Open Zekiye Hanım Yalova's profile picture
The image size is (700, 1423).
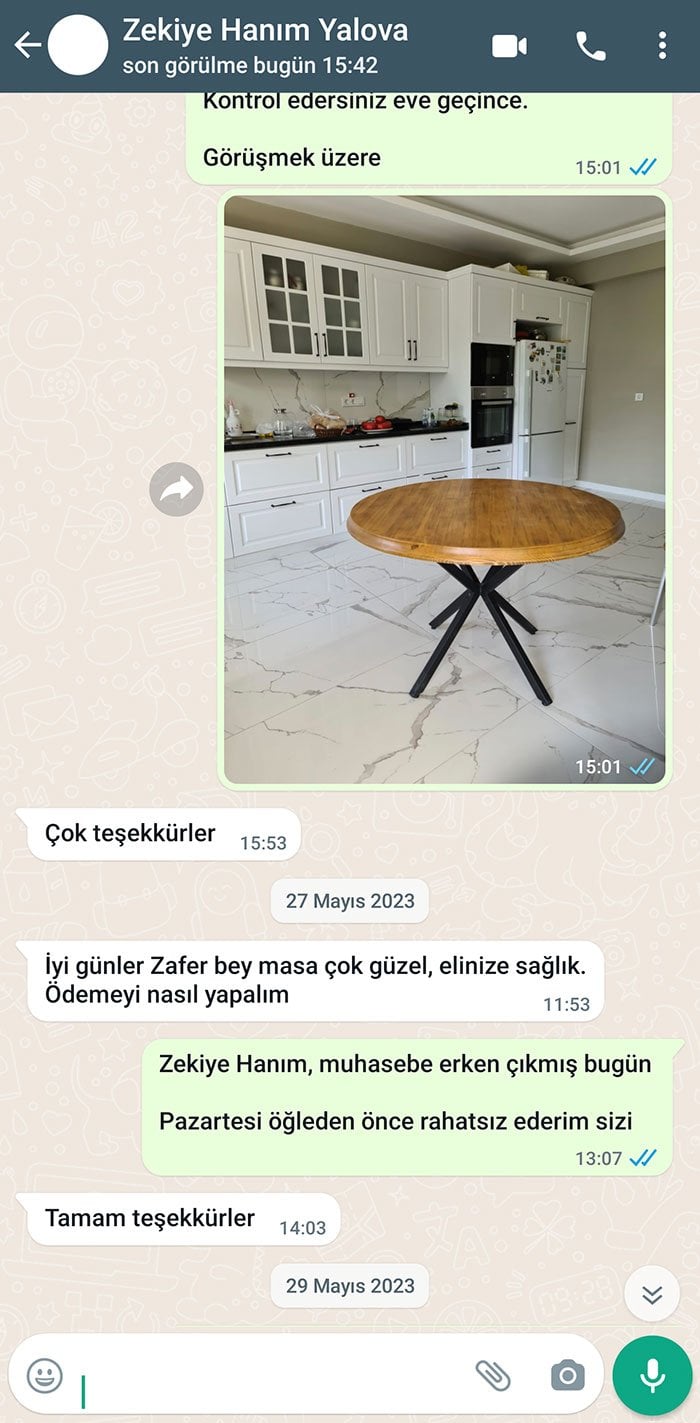pos(78,45)
